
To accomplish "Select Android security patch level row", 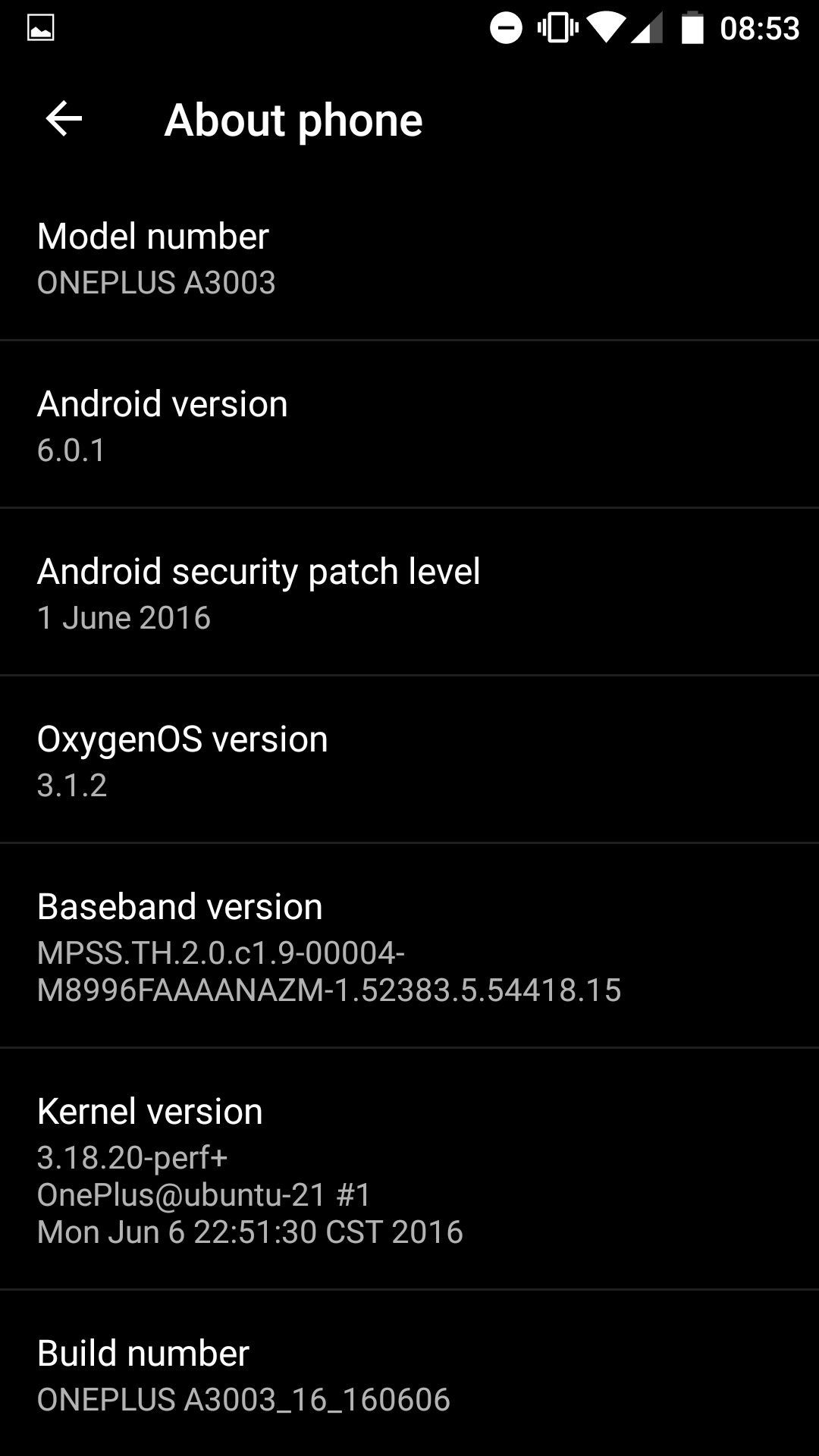I will click(x=409, y=592).
